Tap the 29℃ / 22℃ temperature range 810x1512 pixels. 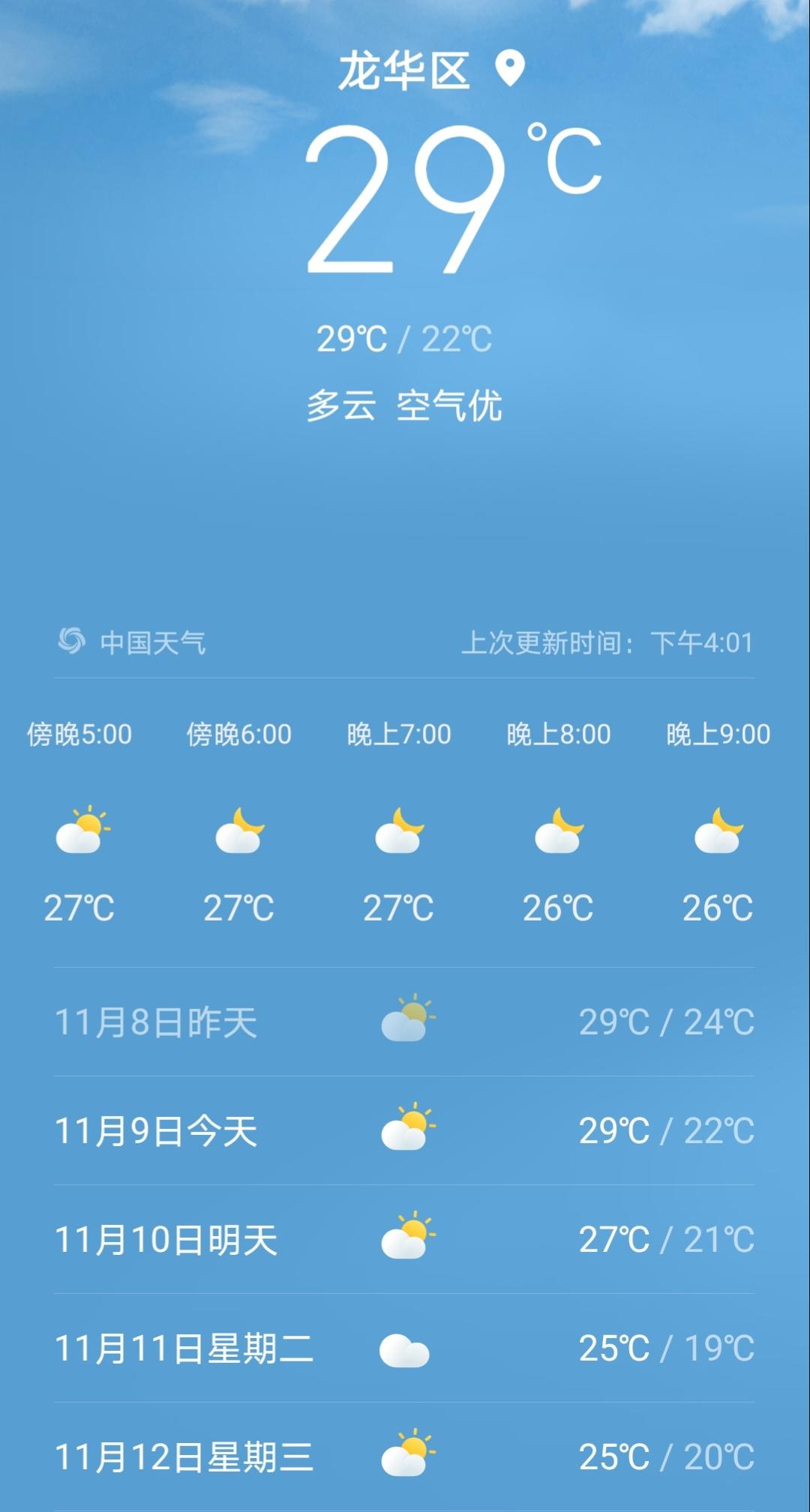[x=405, y=337]
